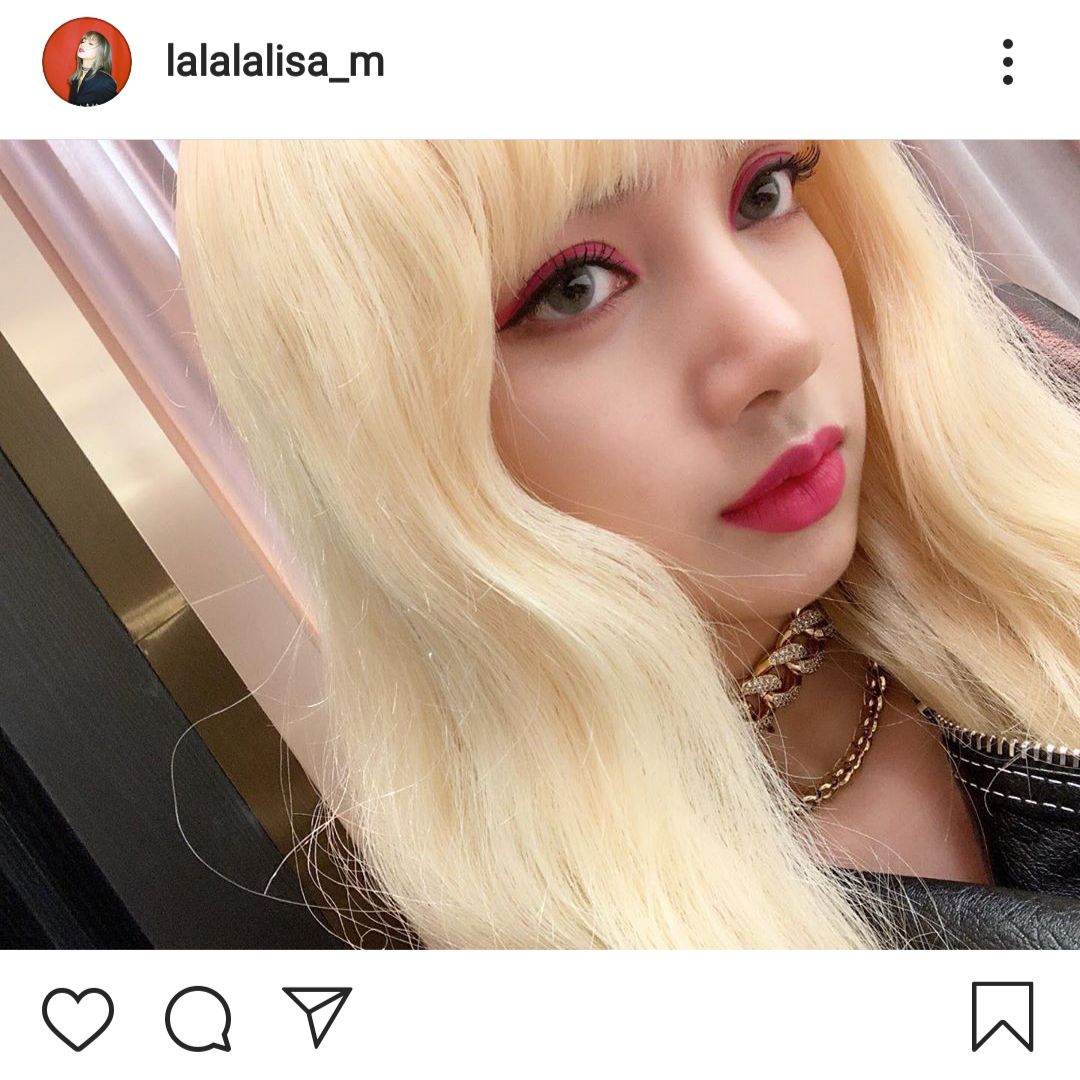Save this post with the bookmark

[1002, 1016]
